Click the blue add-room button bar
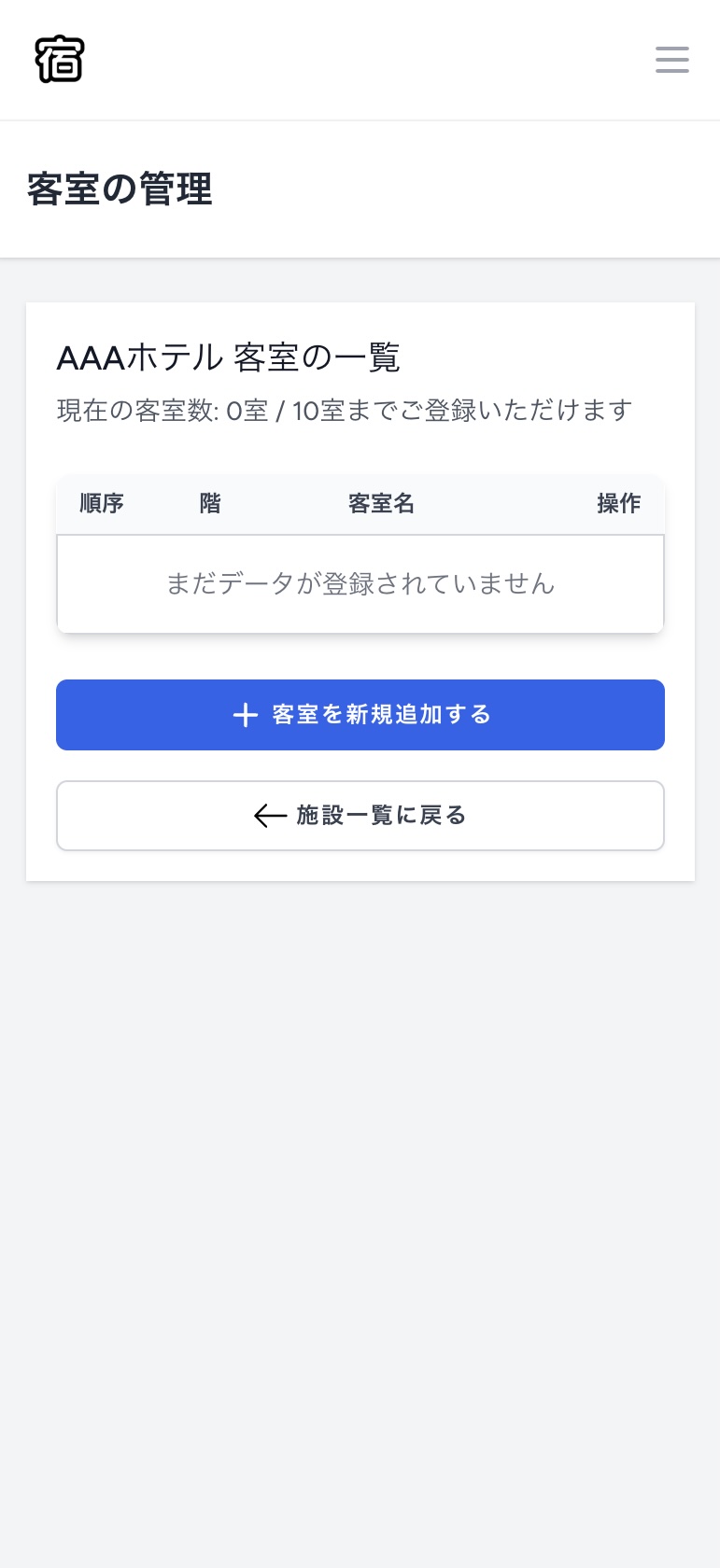Viewport: 720px width, 1568px height. pyautogui.click(x=360, y=714)
